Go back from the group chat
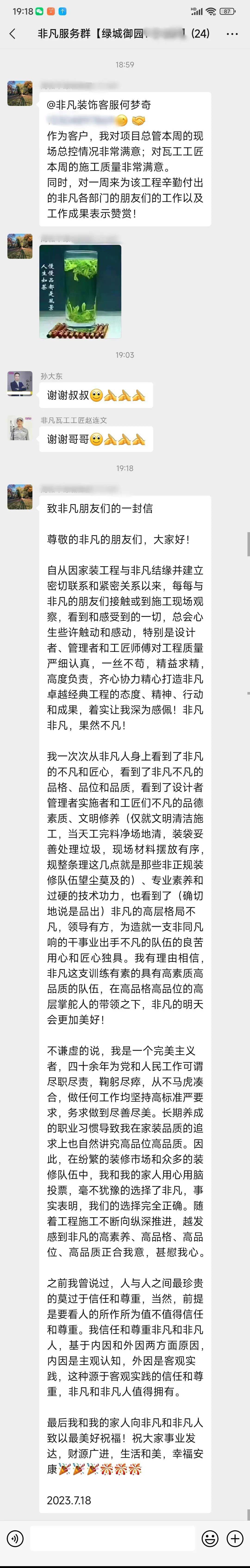 point(13,34)
